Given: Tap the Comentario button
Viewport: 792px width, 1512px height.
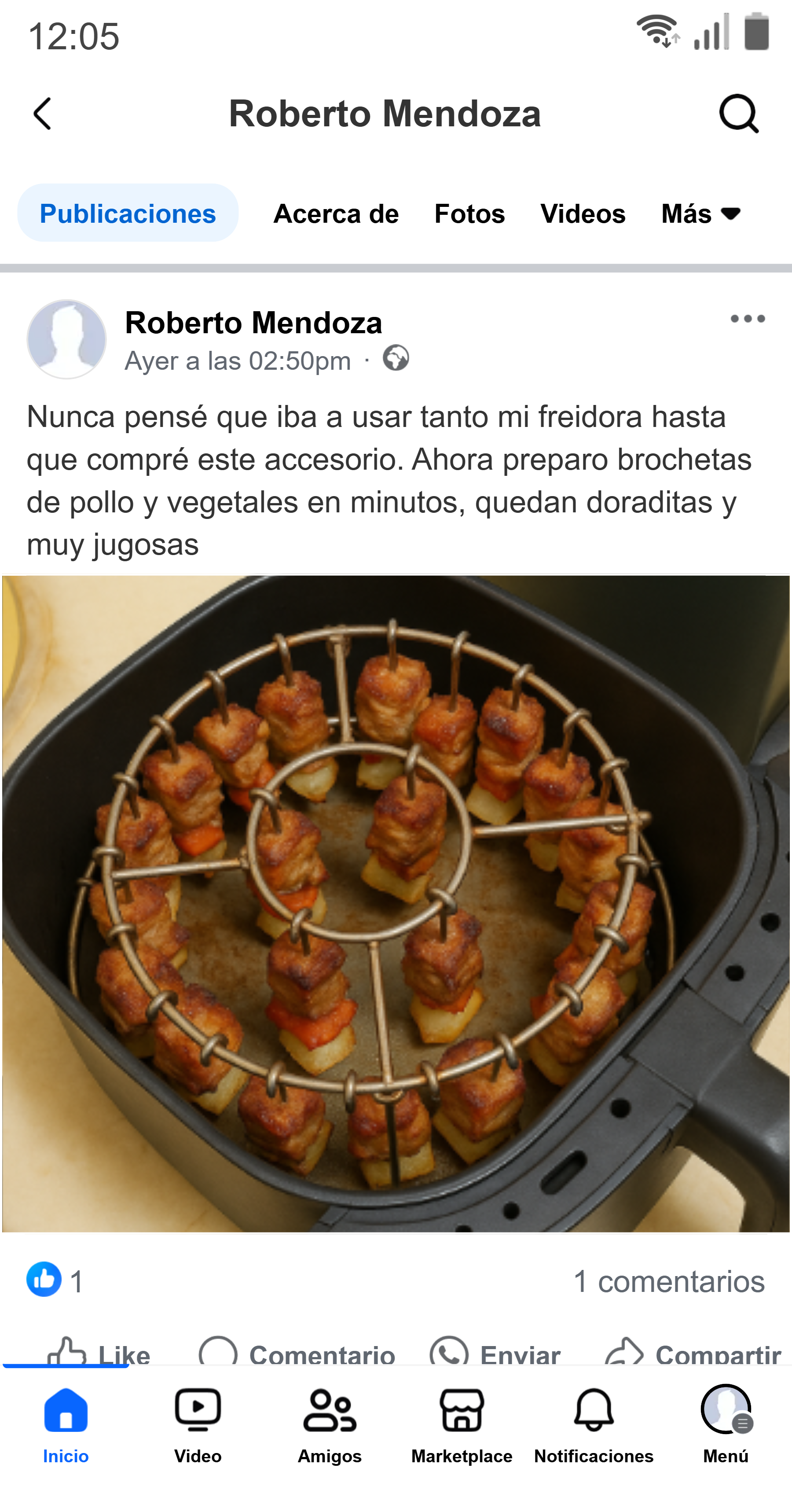Looking at the screenshot, I should point(297,1352).
